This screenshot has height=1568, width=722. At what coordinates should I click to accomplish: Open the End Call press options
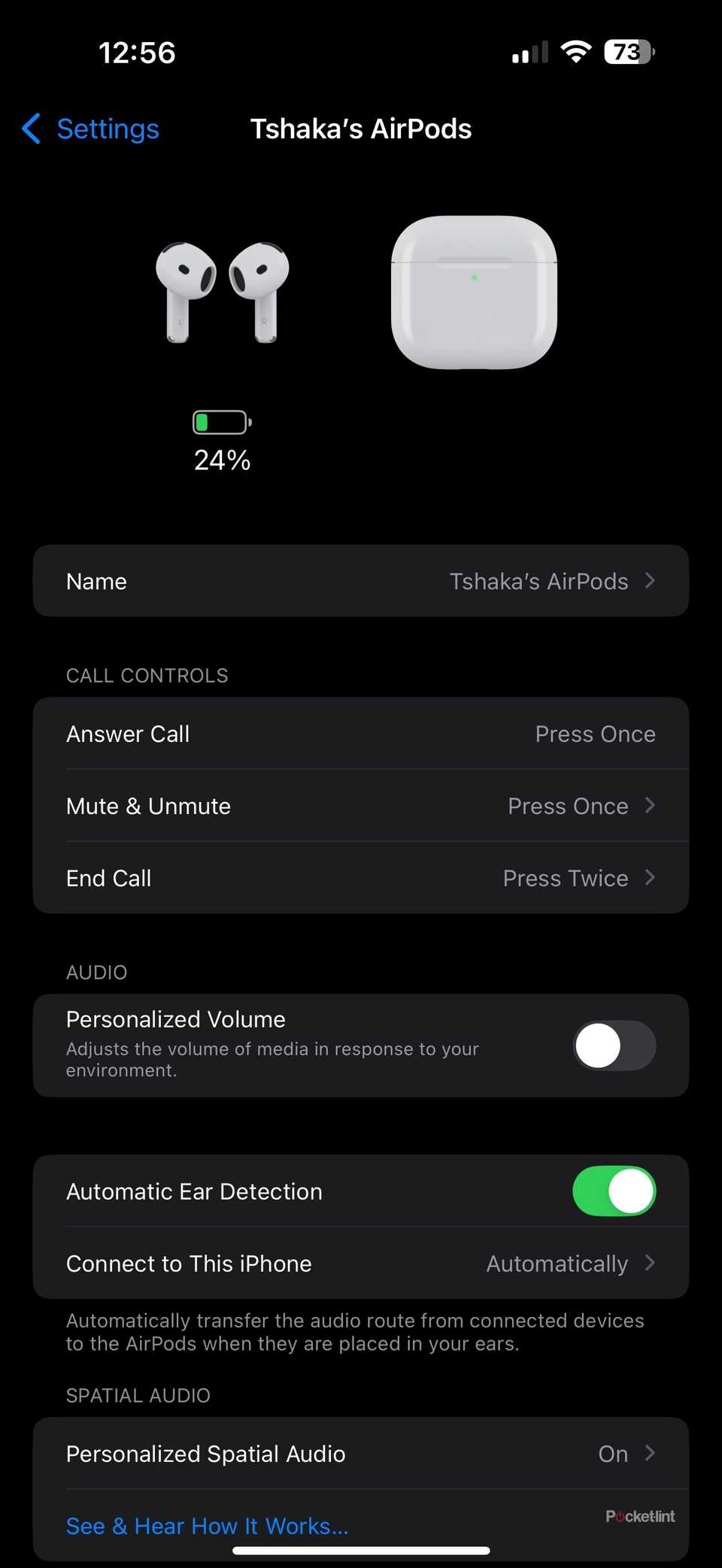coord(361,877)
